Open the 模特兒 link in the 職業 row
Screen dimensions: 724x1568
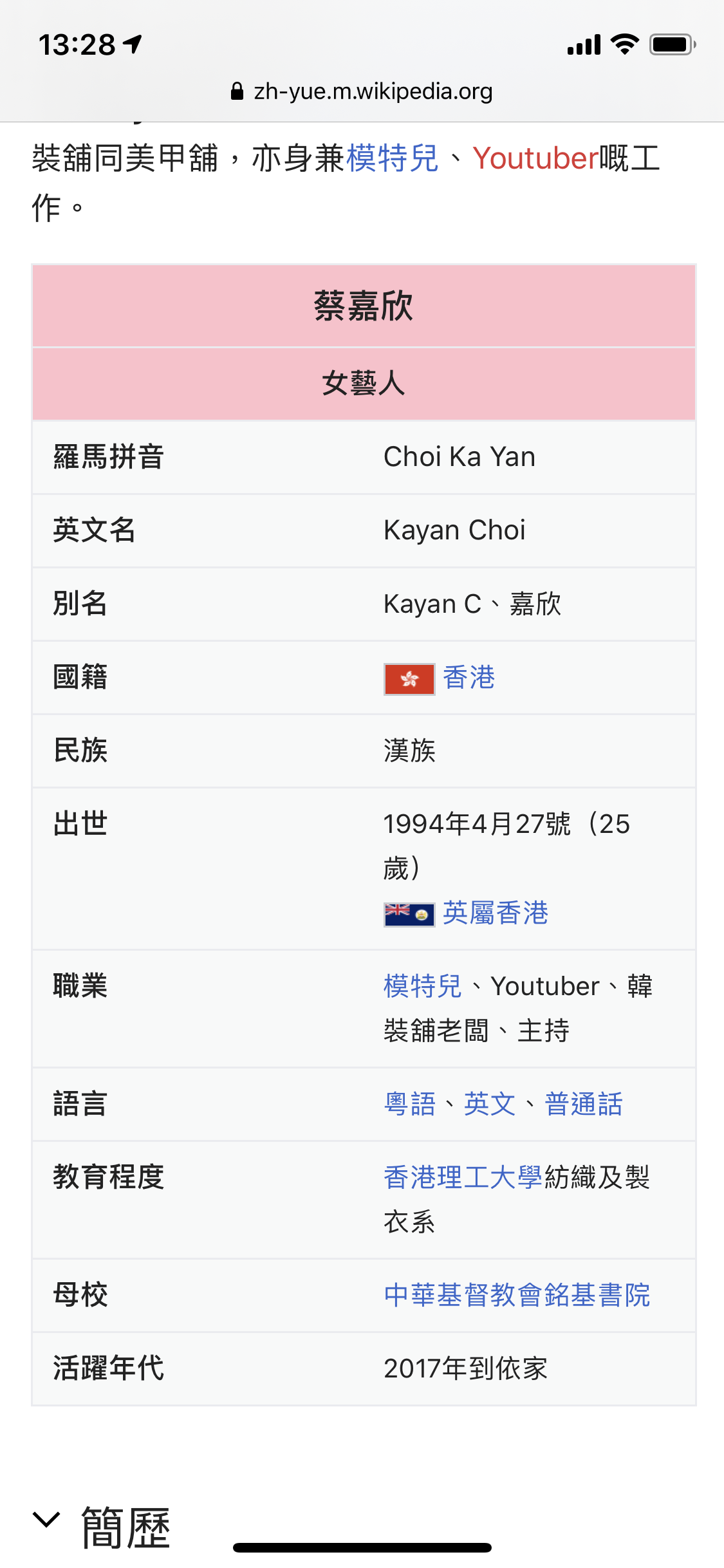coord(423,986)
